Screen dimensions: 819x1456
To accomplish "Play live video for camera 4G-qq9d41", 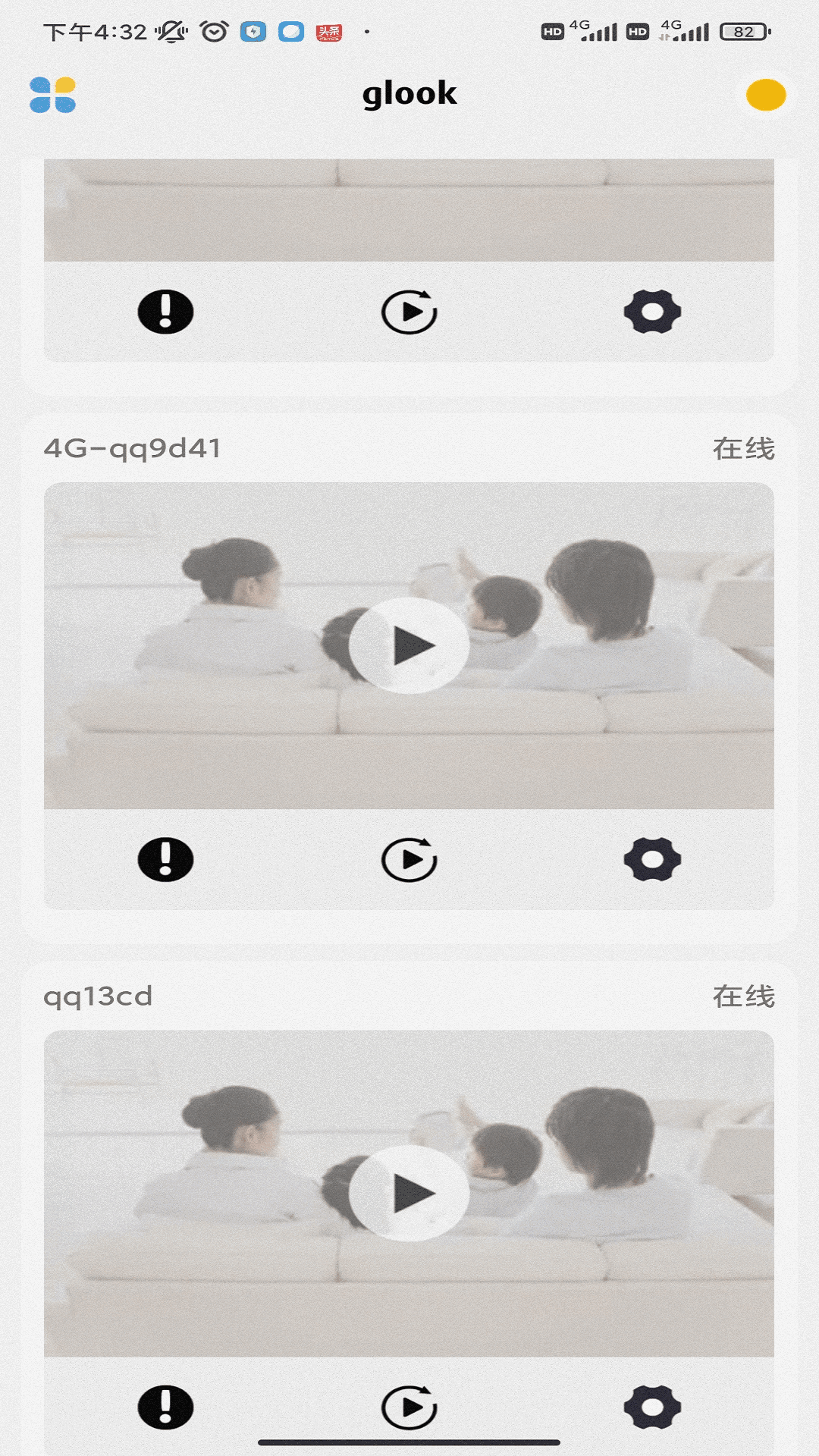I will point(409,645).
